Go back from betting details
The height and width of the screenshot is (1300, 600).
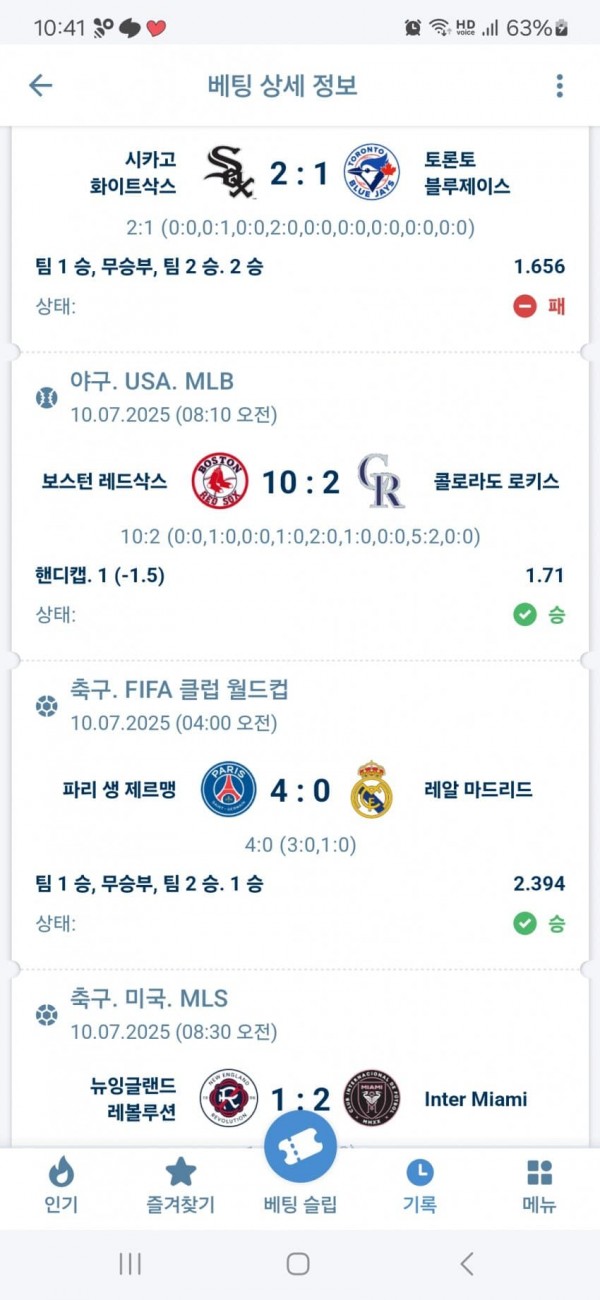(x=40, y=86)
